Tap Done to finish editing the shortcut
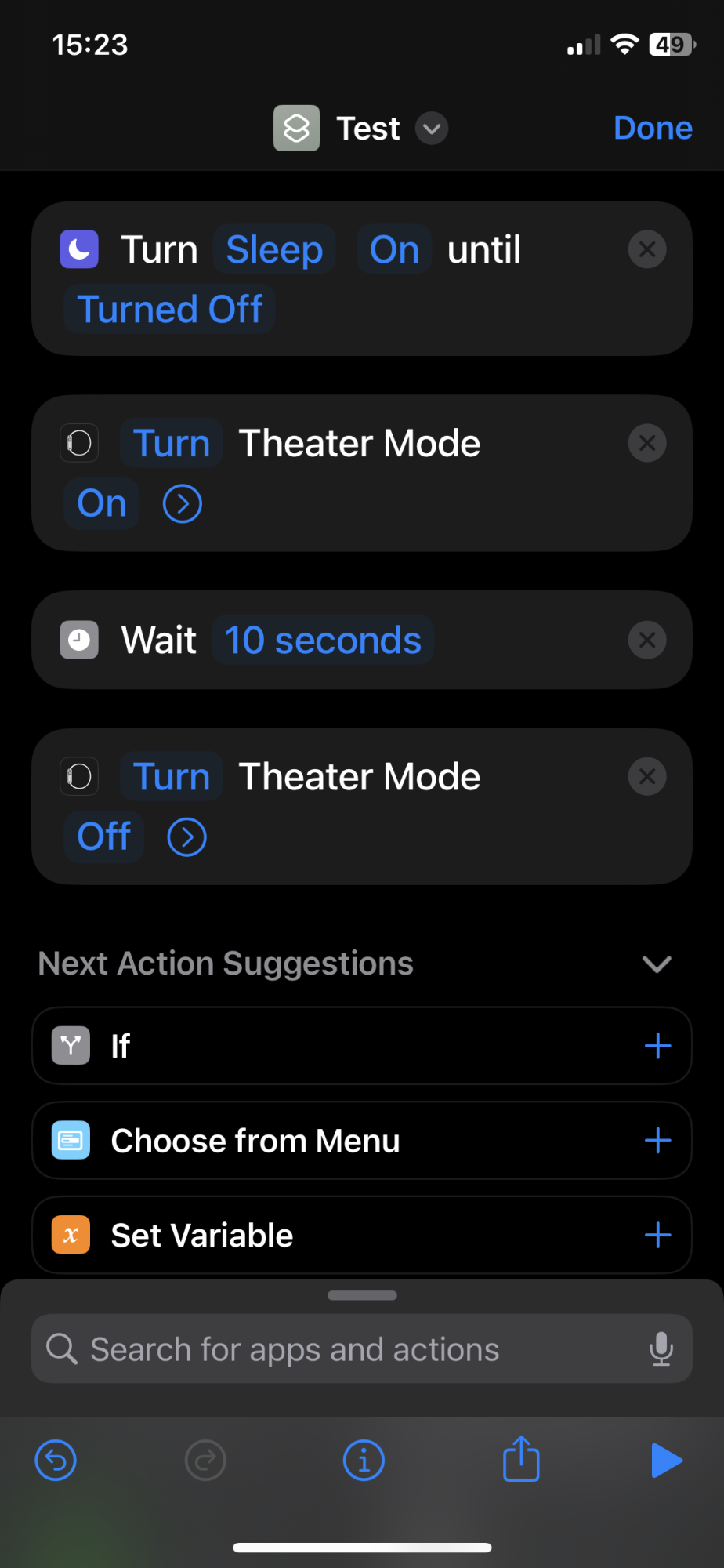The height and width of the screenshot is (1568, 724). [x=652, y=128]
